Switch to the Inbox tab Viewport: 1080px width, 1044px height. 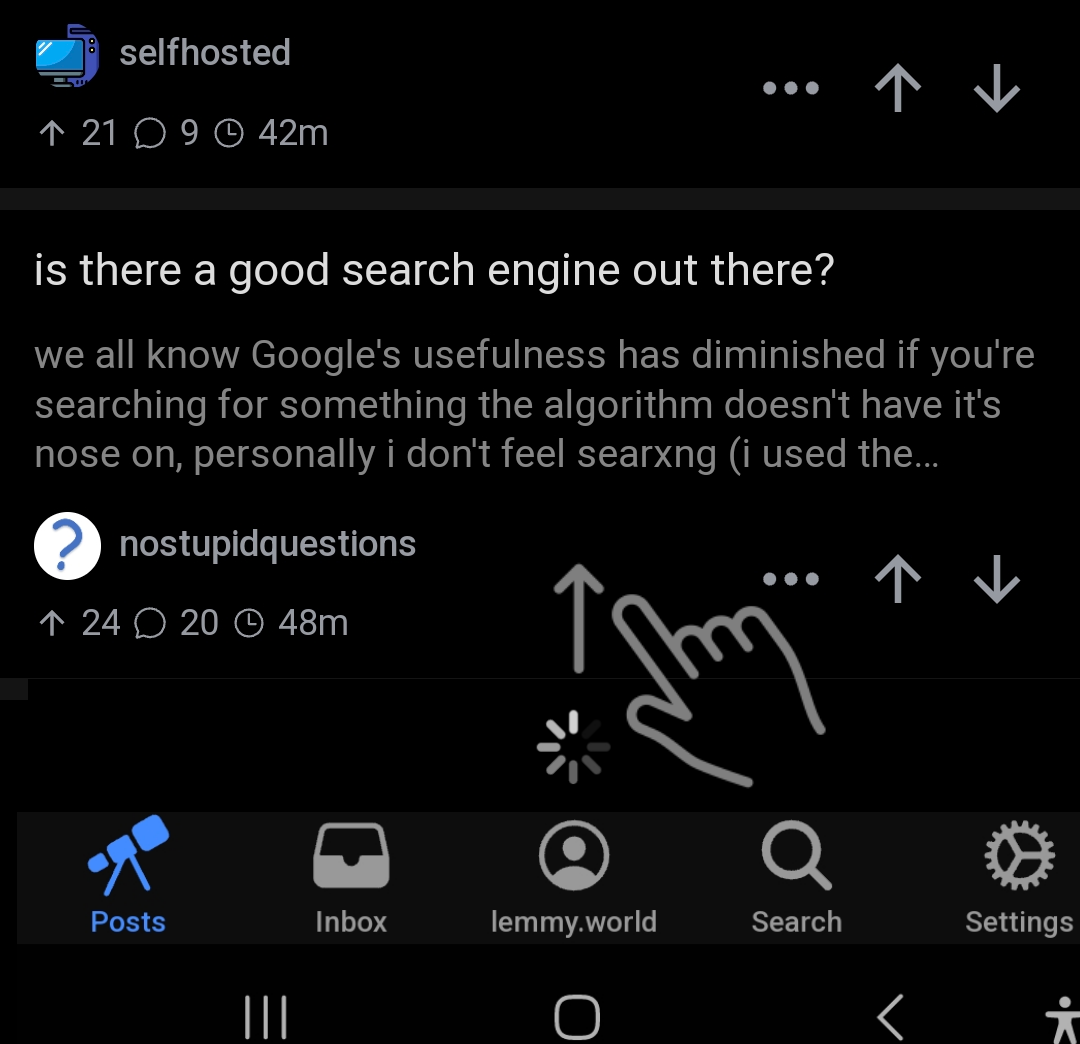[x=350, y=877]
